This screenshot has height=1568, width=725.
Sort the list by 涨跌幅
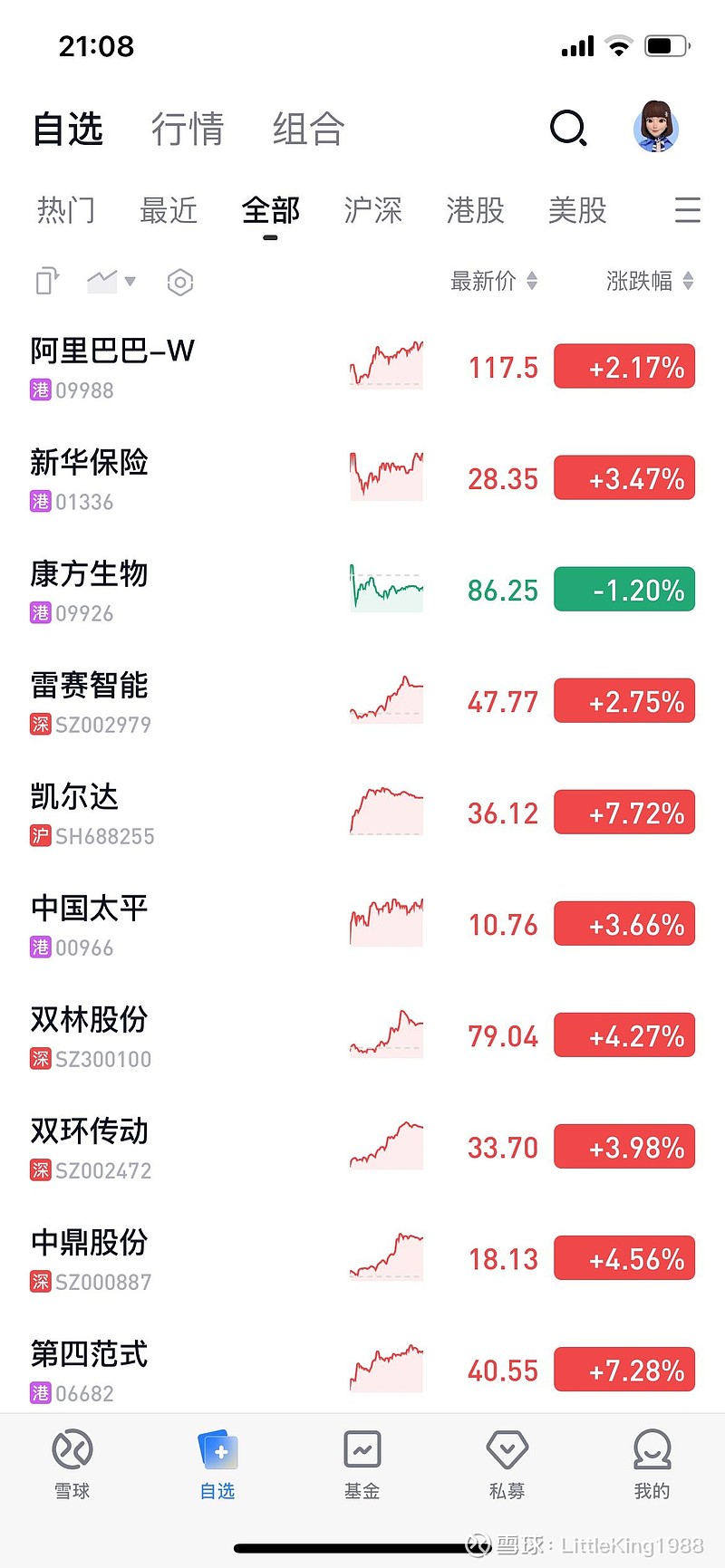[x=649, y=282]
